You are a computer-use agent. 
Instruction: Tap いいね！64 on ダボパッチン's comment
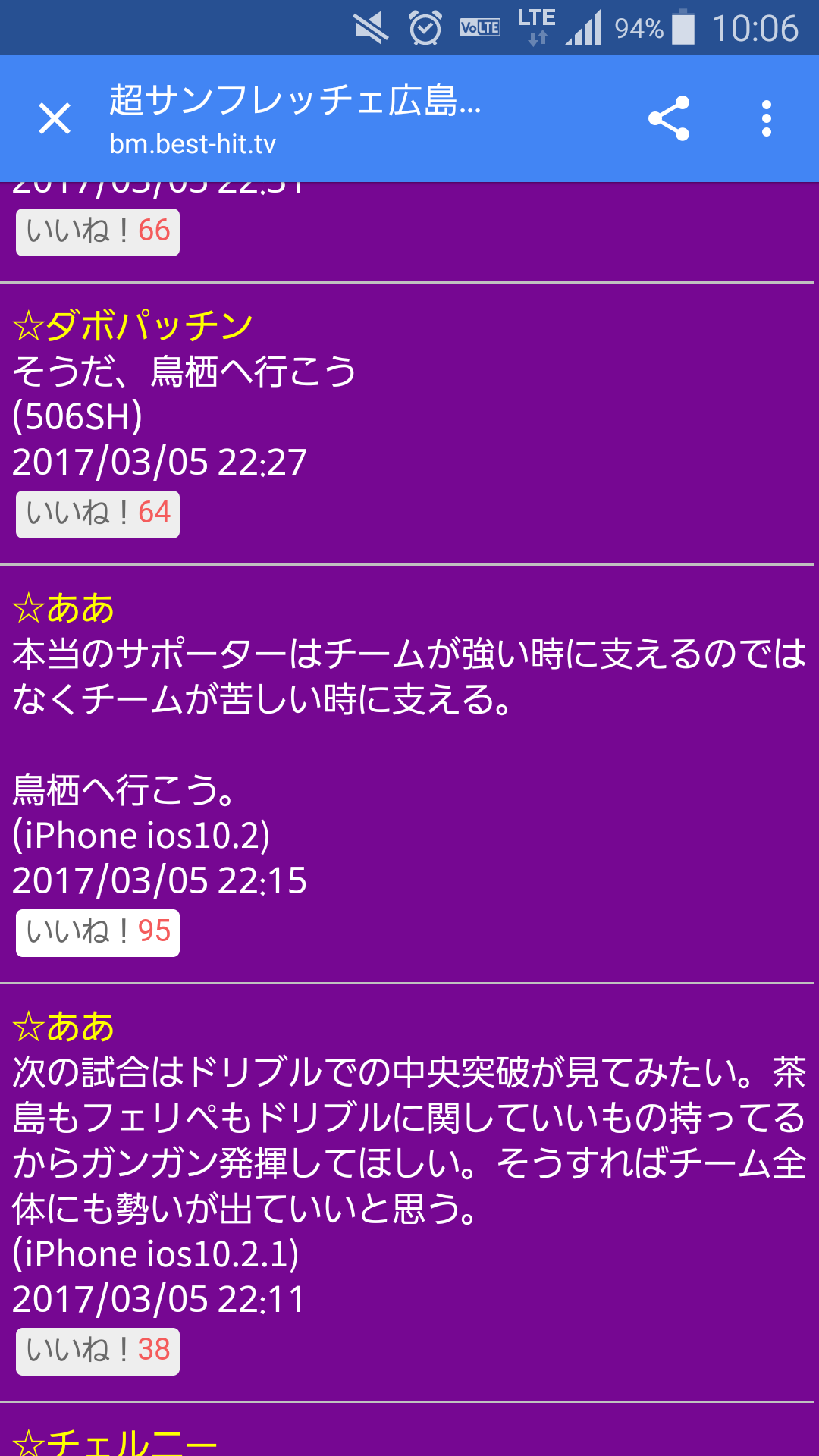tap(98, 513)
